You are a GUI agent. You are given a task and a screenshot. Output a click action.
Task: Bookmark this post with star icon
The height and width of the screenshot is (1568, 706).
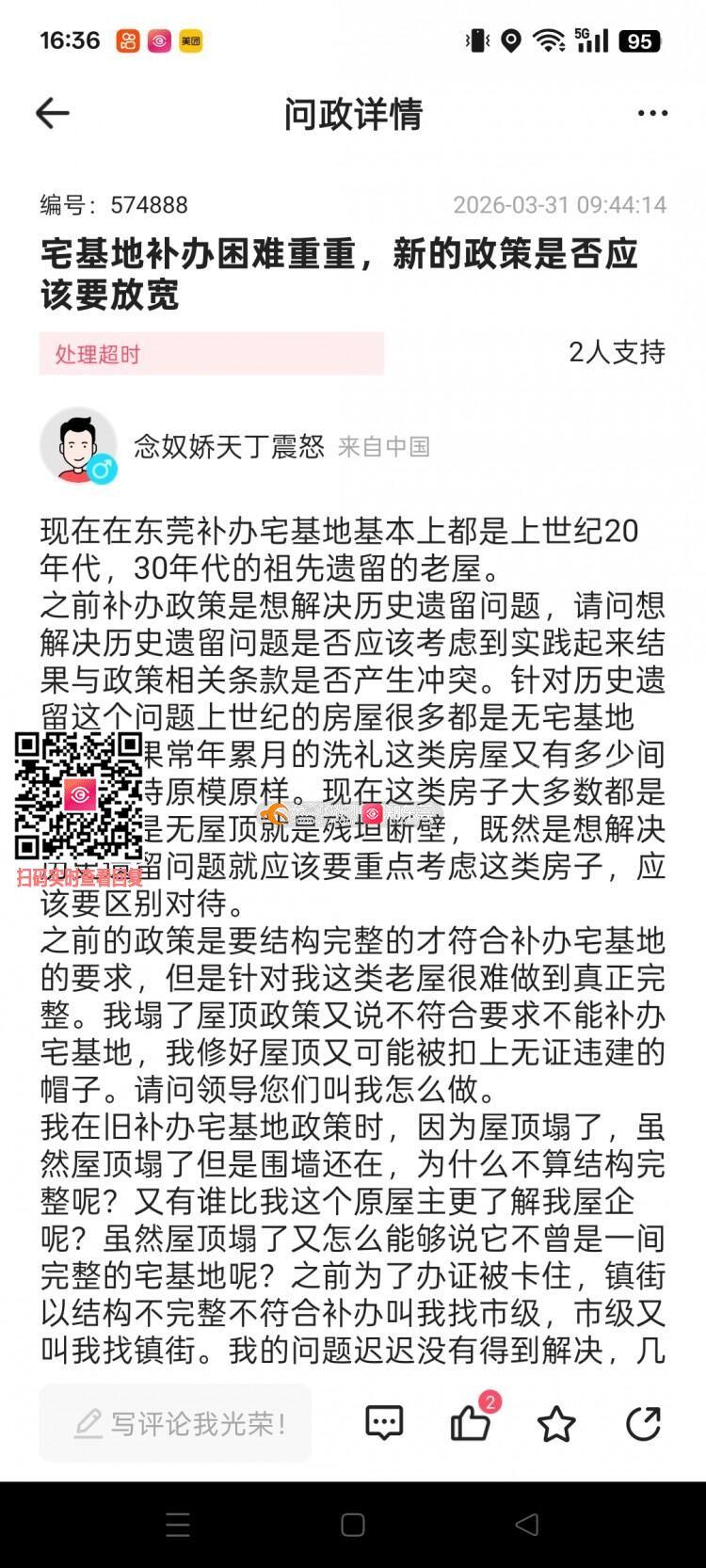point(556,1424)
